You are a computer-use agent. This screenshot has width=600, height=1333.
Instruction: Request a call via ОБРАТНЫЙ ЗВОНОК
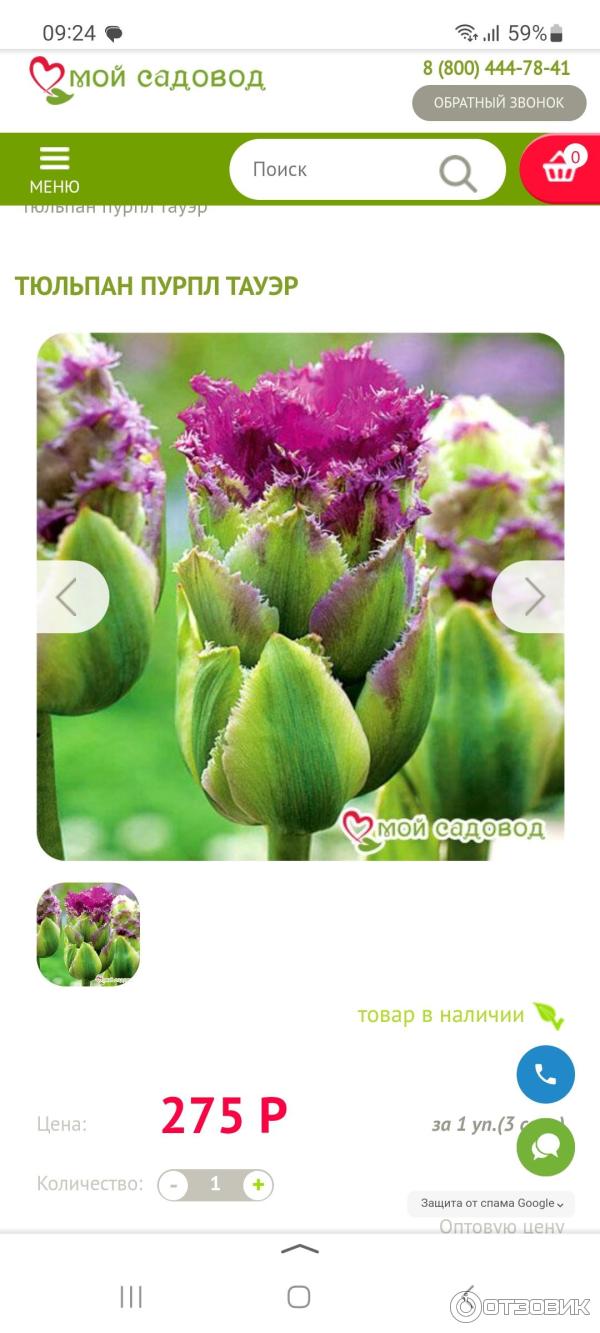(498, 103)
